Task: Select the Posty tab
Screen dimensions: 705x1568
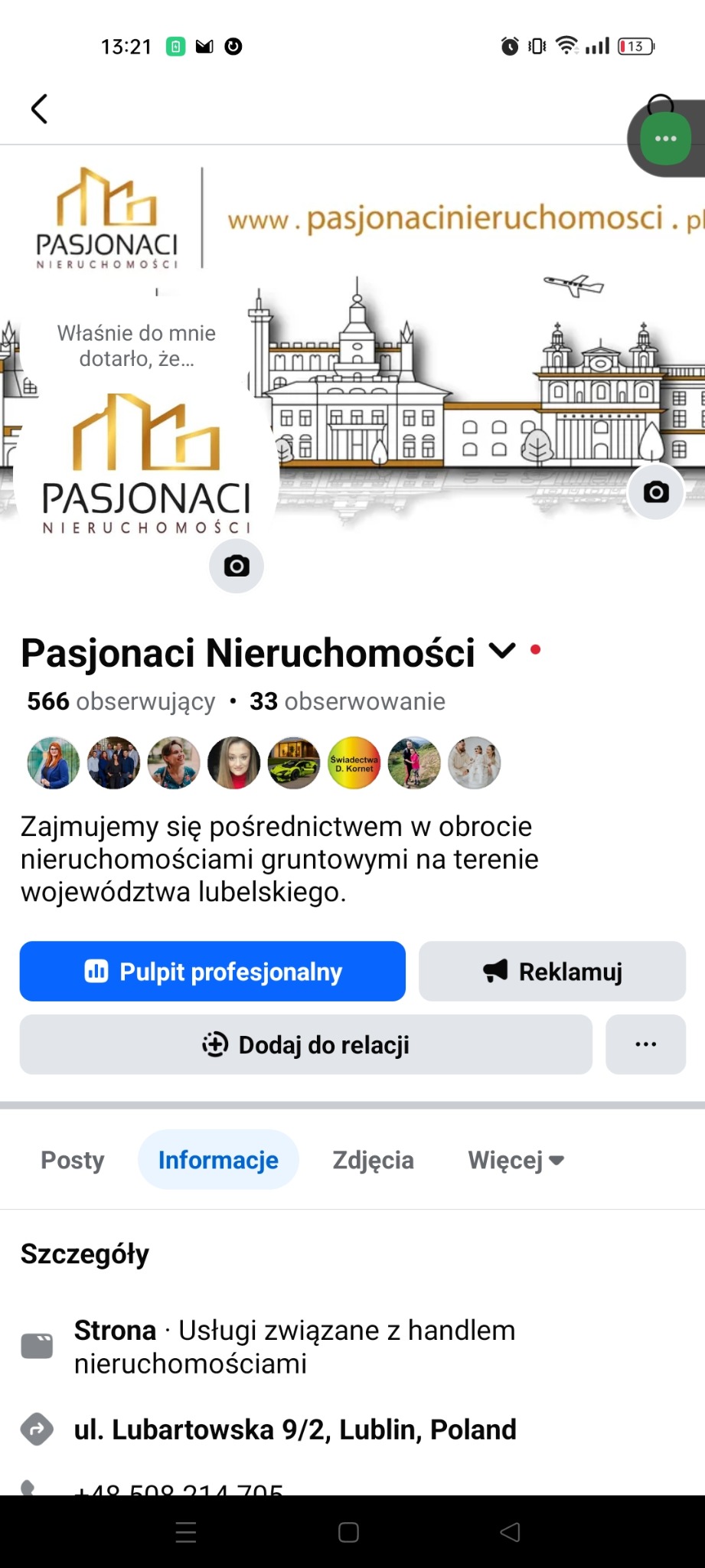Action: coord(72,1160)
